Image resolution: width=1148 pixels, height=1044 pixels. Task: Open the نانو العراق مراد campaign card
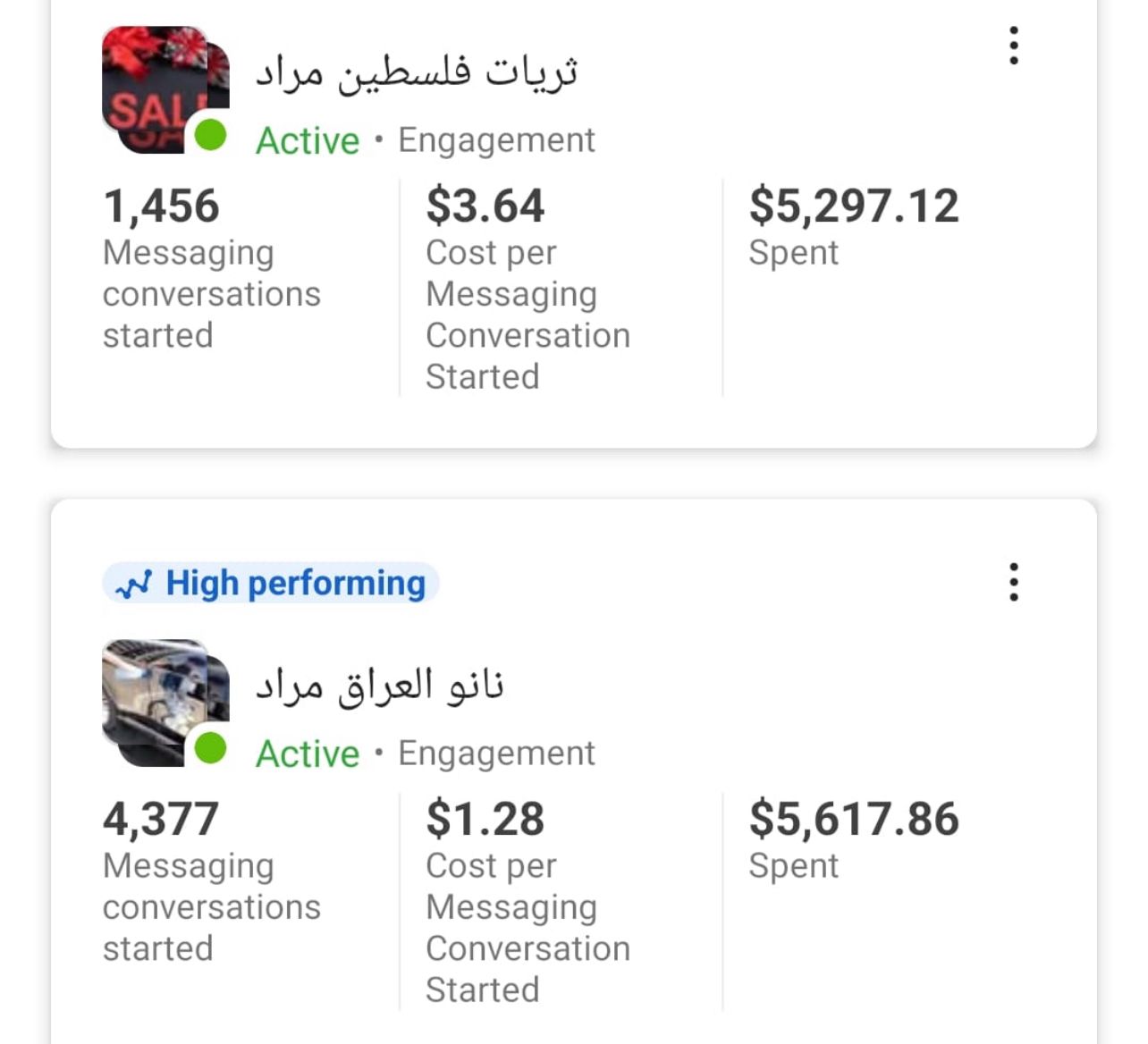(x=380, y=686)
